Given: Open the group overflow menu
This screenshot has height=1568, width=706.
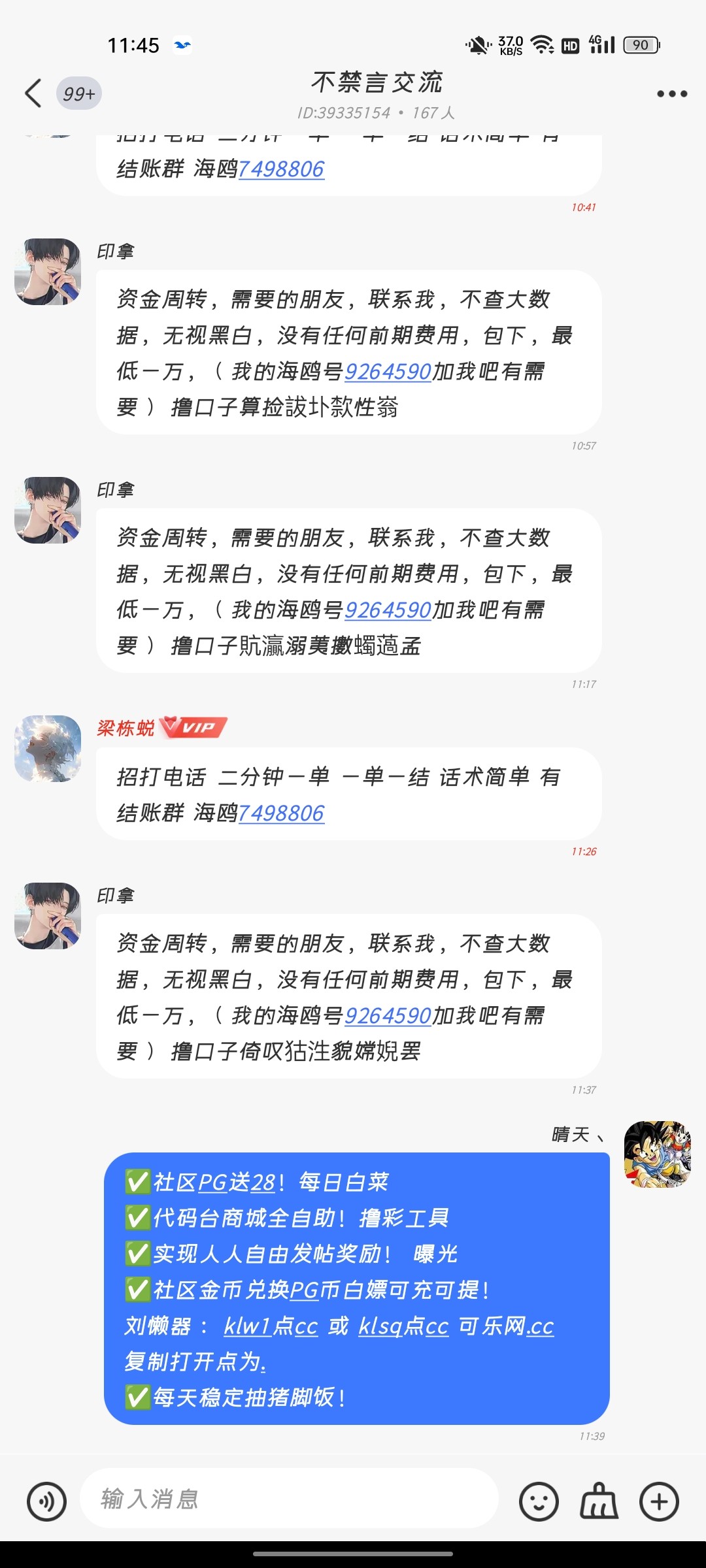Looking at the screenshot, I should (x=671, y=94).
